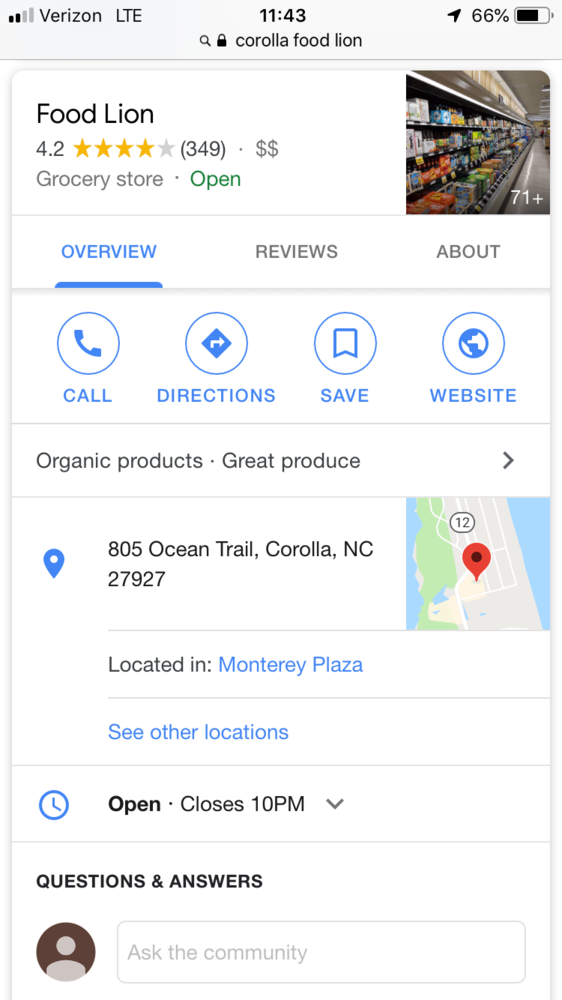Save this Food Lion location

(345, 358)
